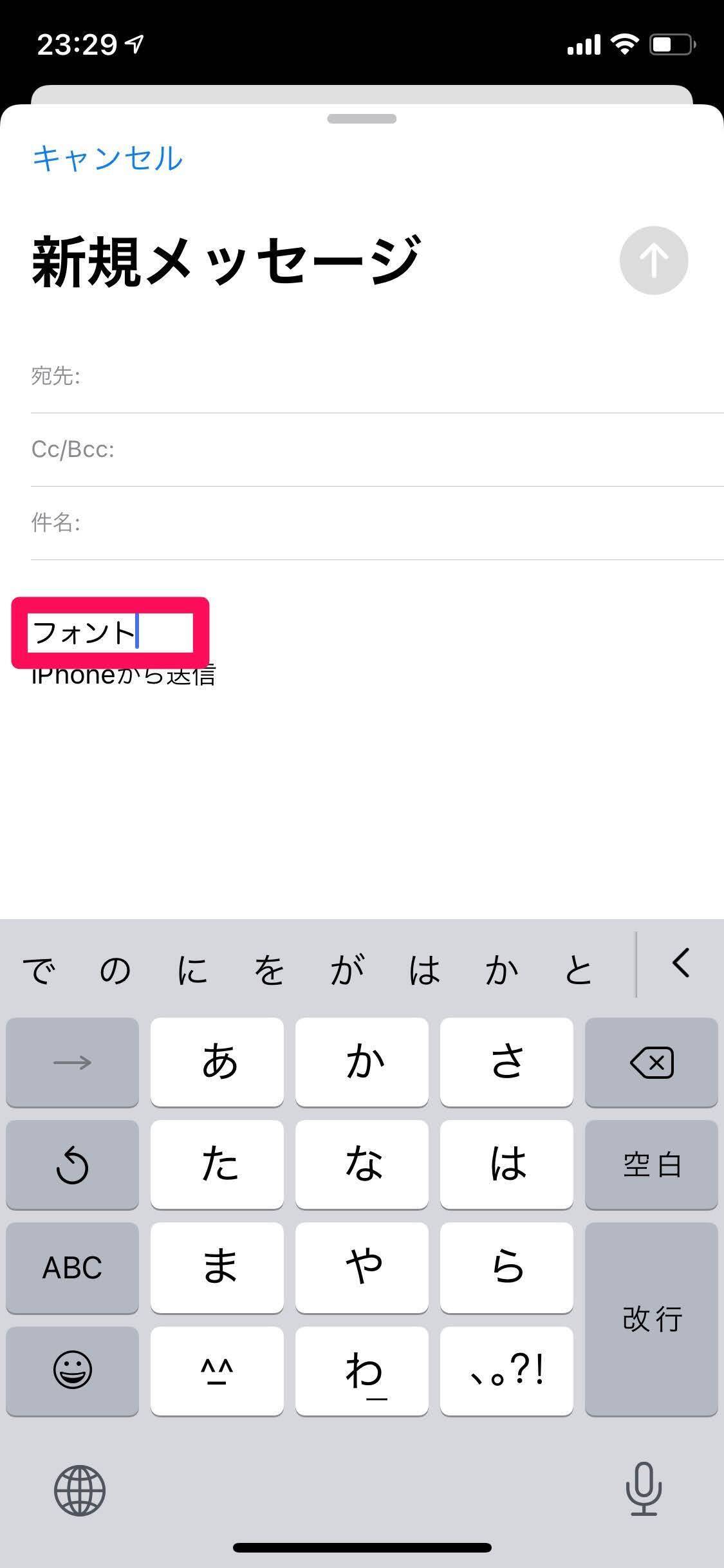Add a line break with the 改行 key

[651, 1319]
